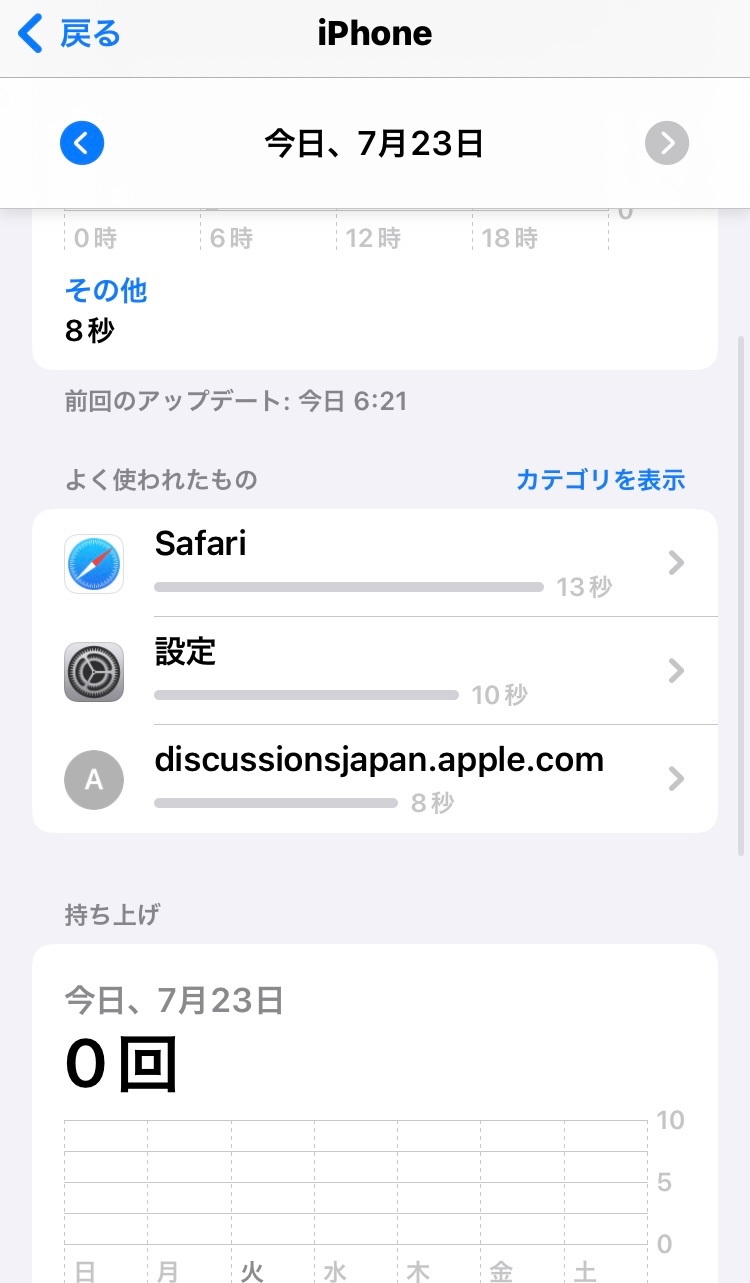Tap the grayed-out next day arrow
The height and width of the screenshot is (1283, 750).
pyautogui.click(x=667, y=144)
